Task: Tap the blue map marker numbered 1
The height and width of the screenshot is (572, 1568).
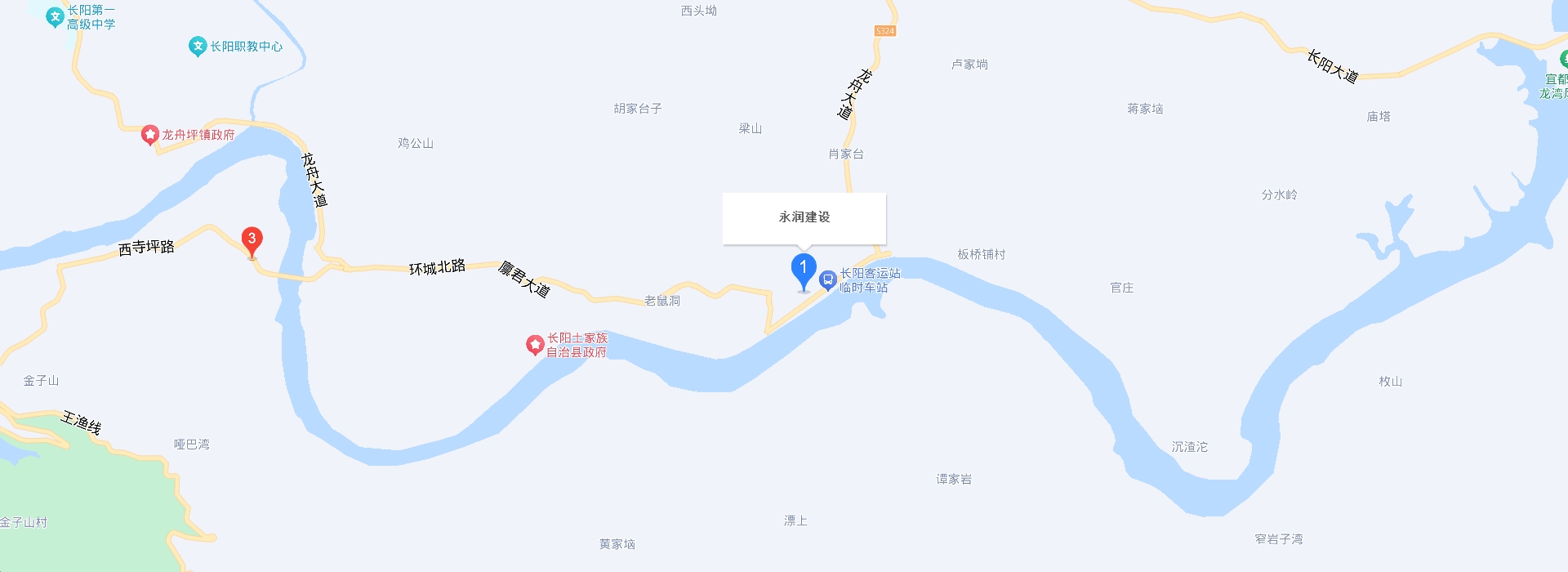Action: point(804,270)
